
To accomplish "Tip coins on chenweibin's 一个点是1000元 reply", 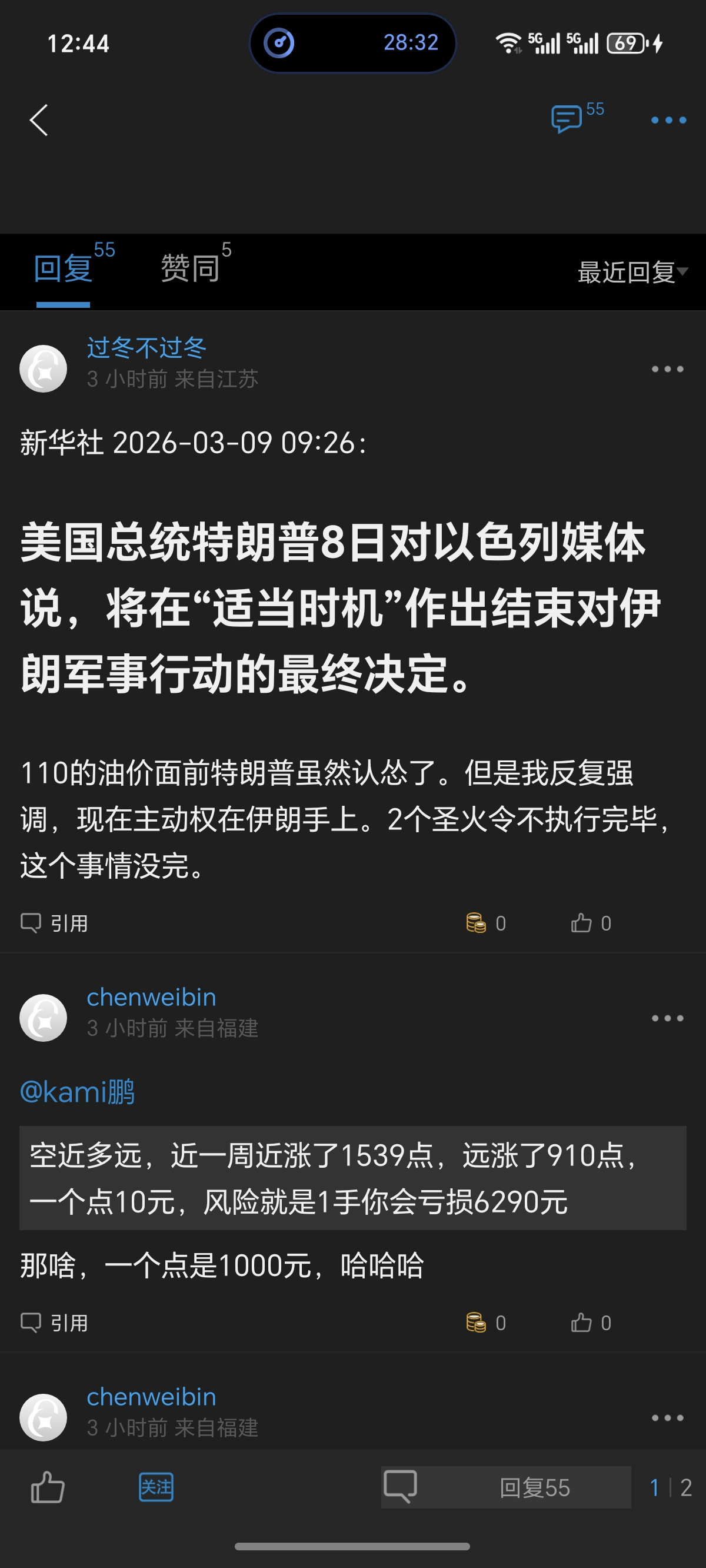I will (485, 1323).
